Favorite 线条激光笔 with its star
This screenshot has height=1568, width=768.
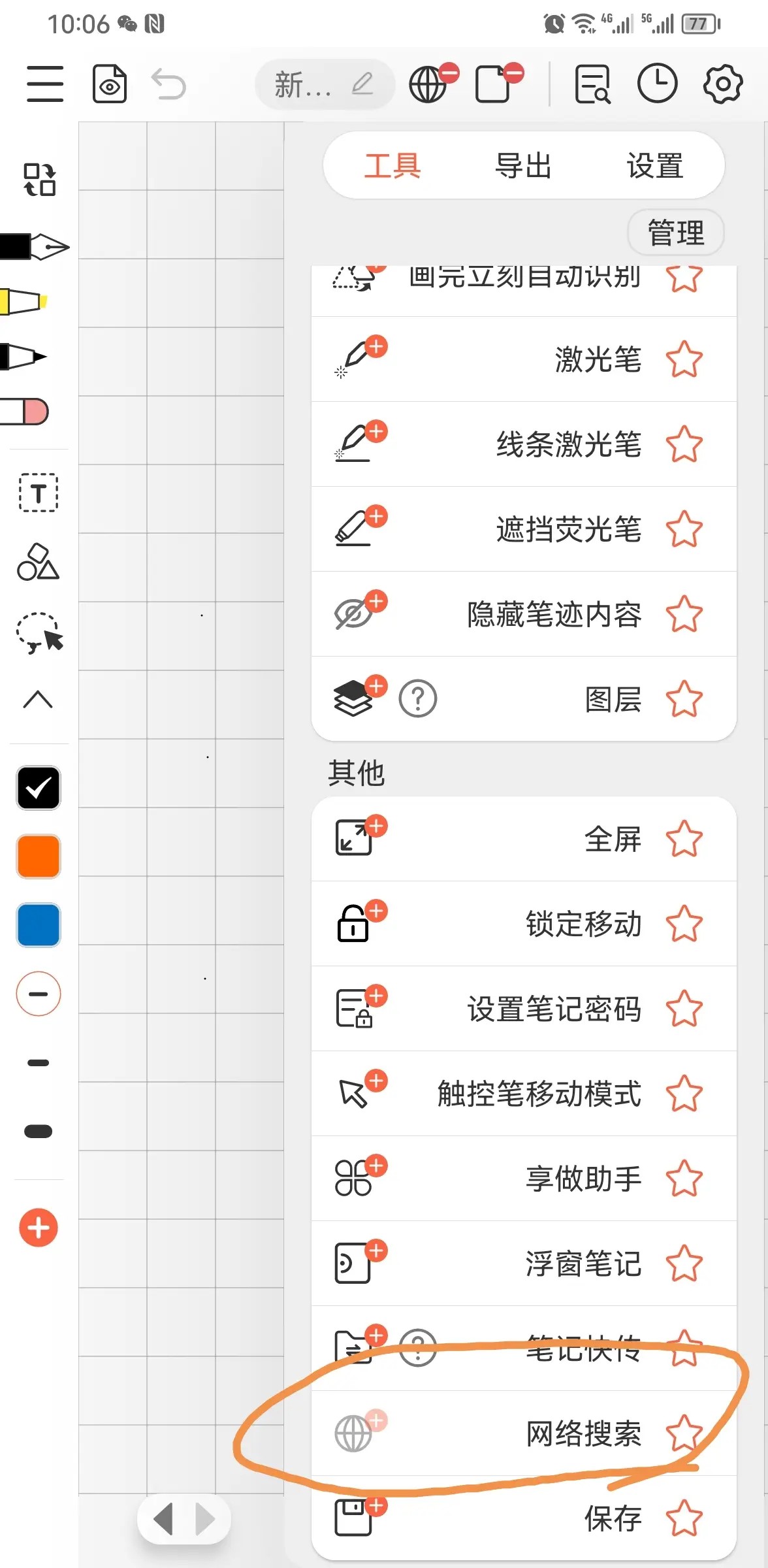pos(684,444)
